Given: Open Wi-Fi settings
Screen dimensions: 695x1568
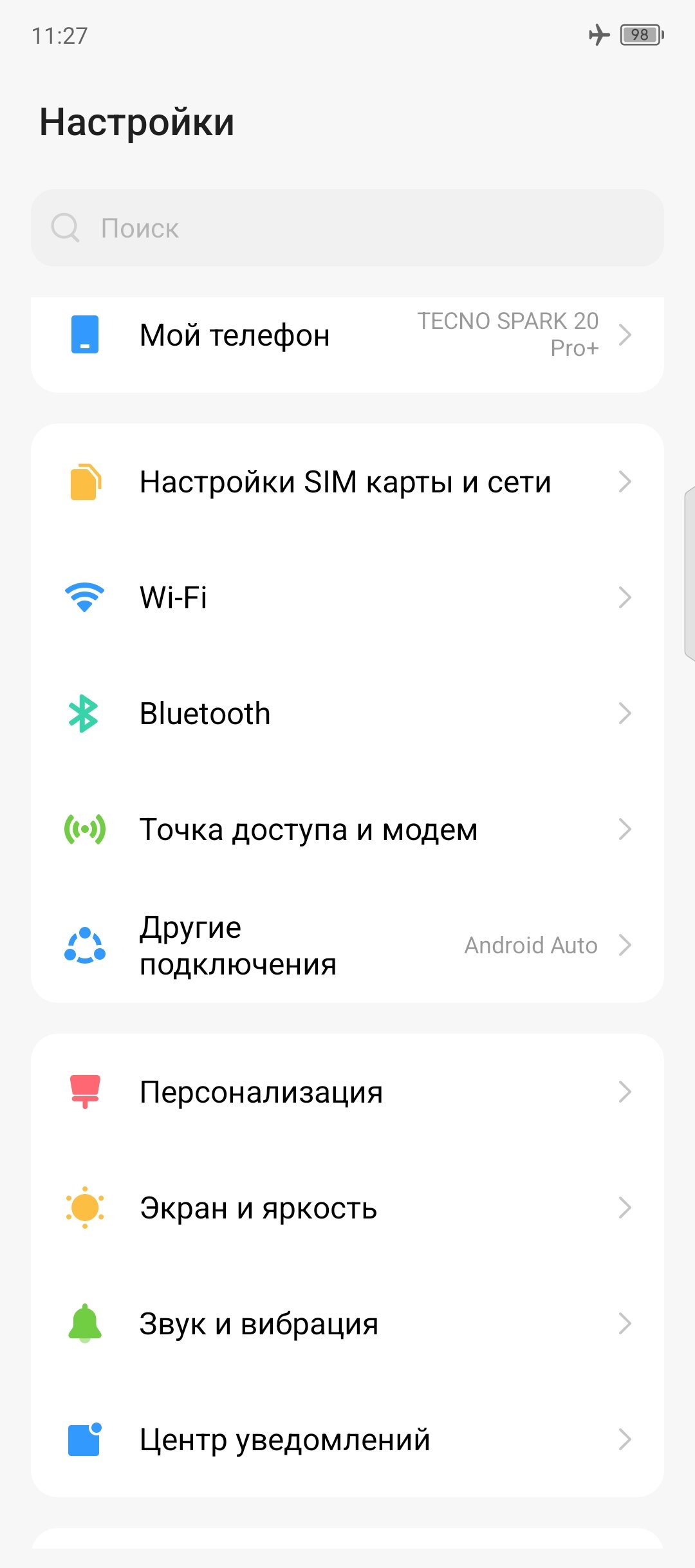Looking at the screenshot, I should [347, 597].
